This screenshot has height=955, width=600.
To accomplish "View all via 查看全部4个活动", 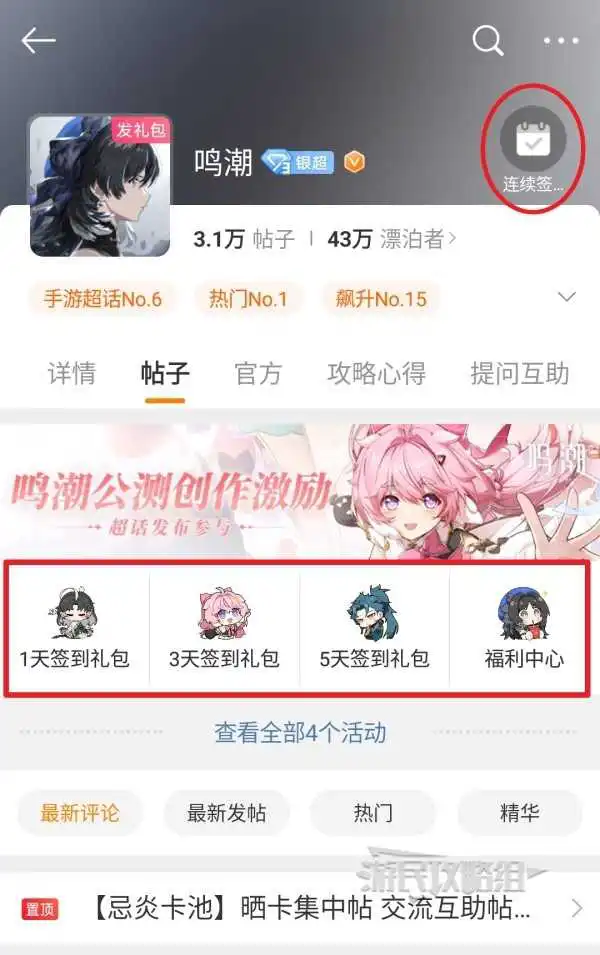I will 300,733.
